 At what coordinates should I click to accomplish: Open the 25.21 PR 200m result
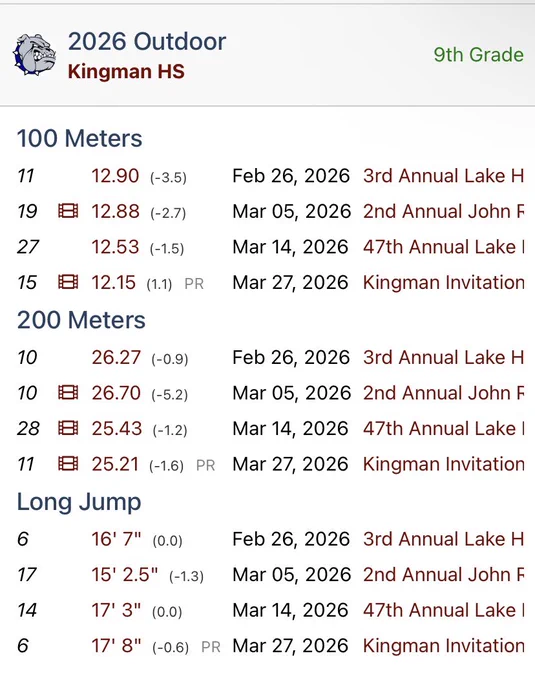115,464
